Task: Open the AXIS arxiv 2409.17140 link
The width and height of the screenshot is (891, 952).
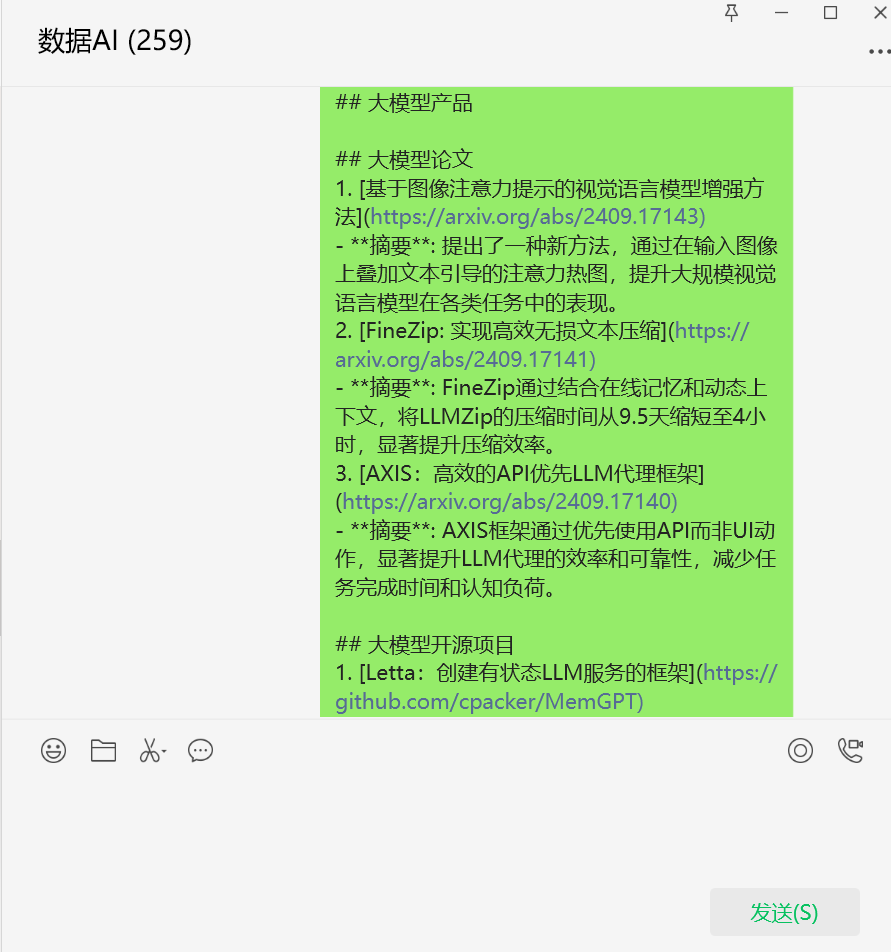Action: (x=509, y=501)
